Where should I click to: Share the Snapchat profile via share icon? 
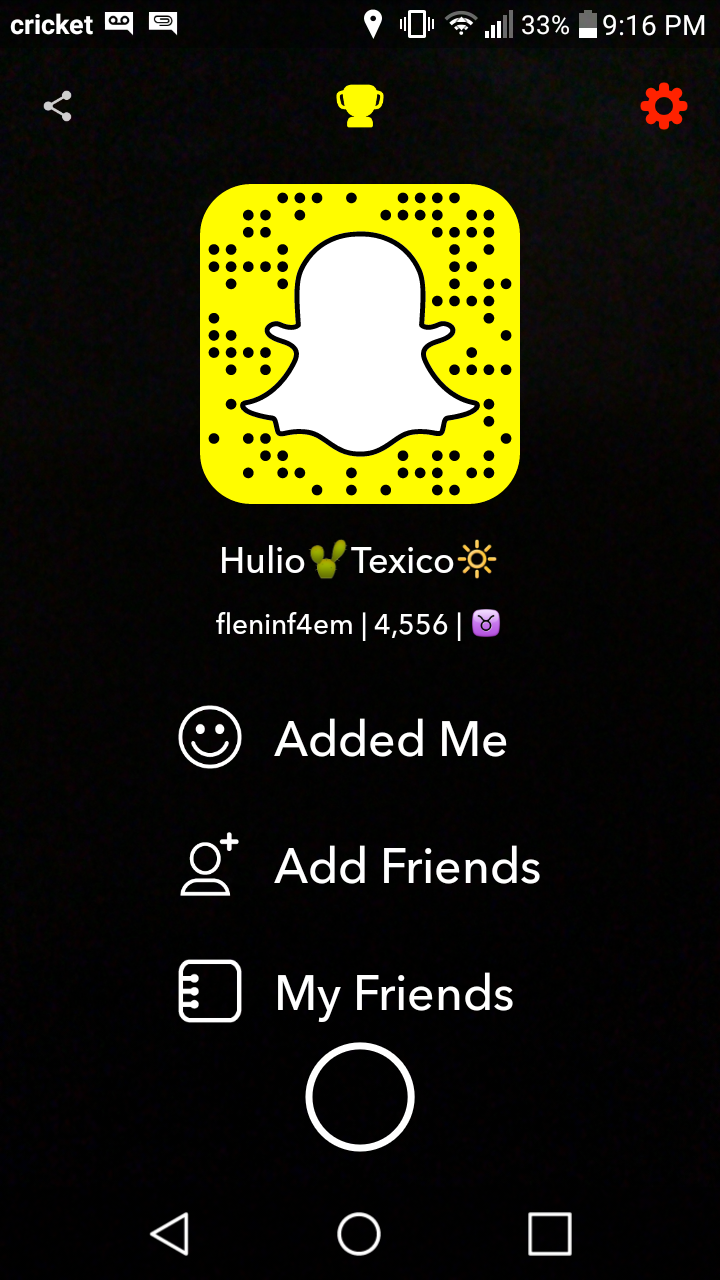tap(58, 106)
